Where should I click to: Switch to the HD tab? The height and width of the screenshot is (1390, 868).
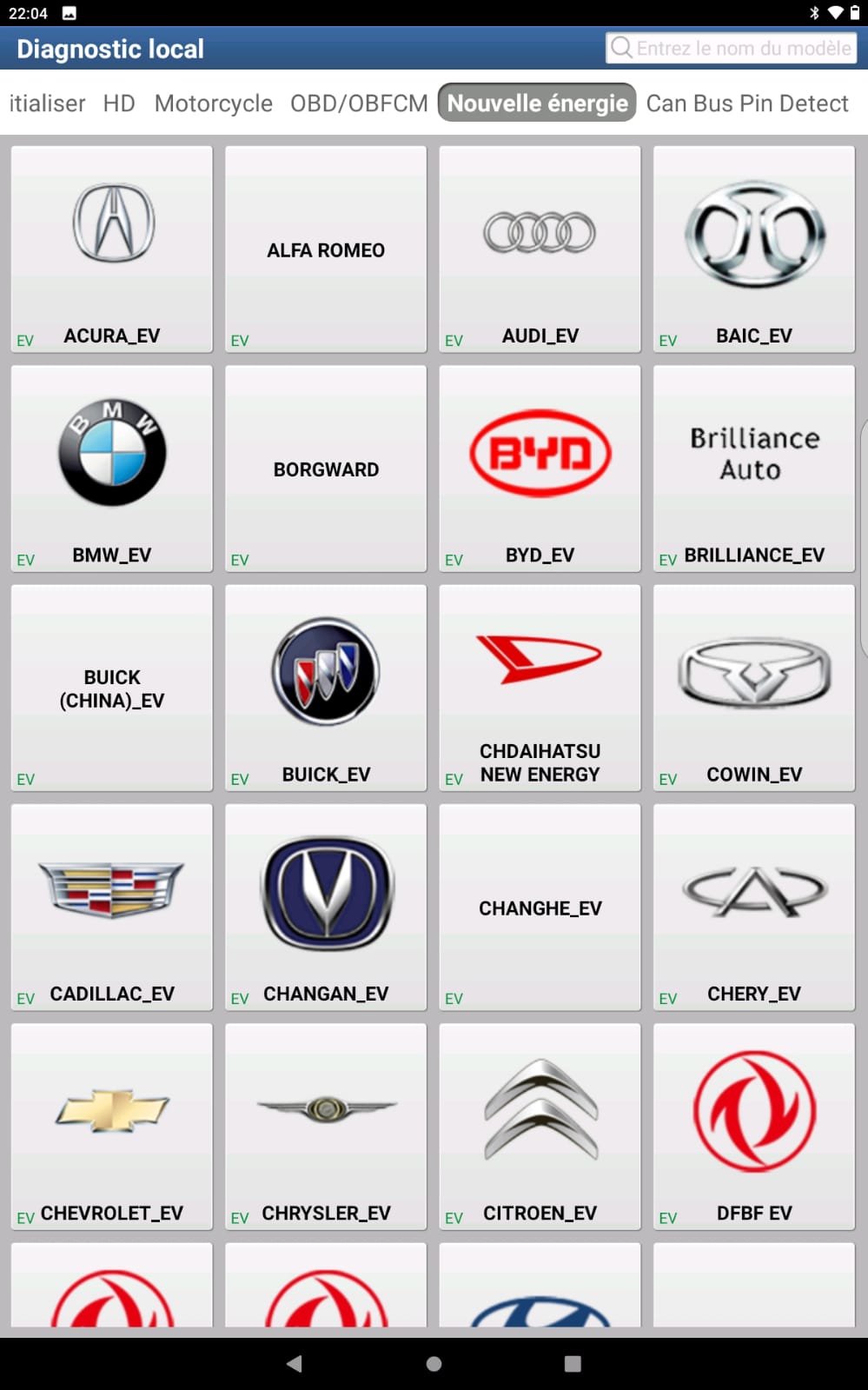(x=119, y=103)
